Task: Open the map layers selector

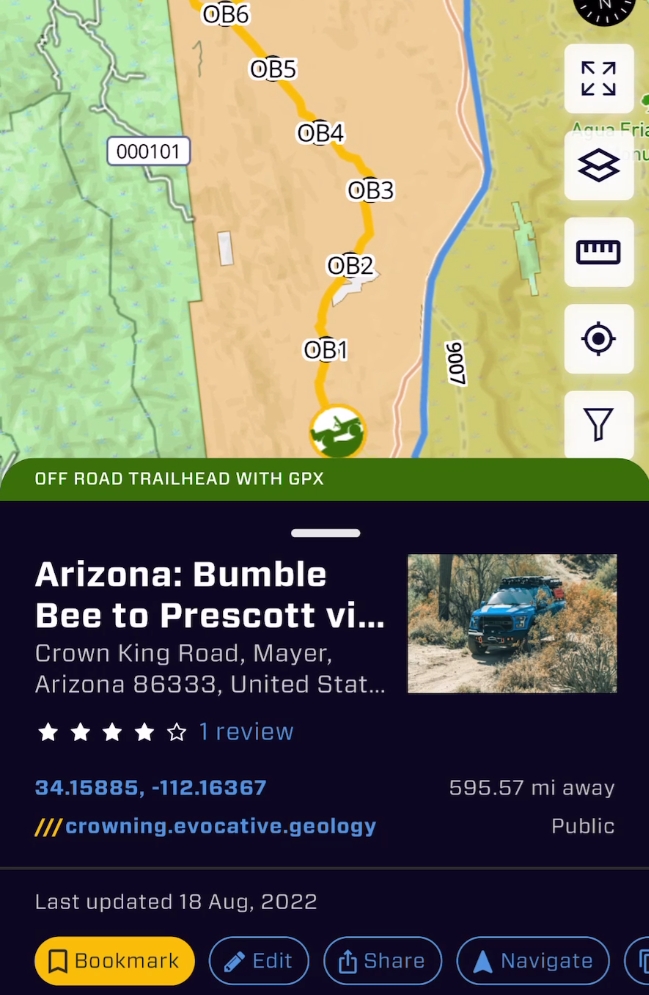Action: coord(598,166)
